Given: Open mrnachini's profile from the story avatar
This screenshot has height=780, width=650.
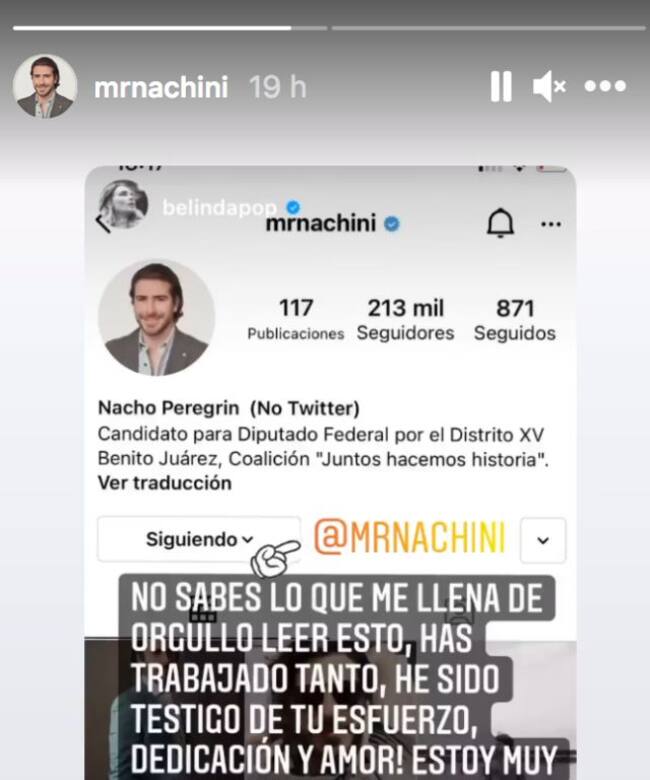Looking at the screenshot, I should pyautogui.click(x=45, y=87).
